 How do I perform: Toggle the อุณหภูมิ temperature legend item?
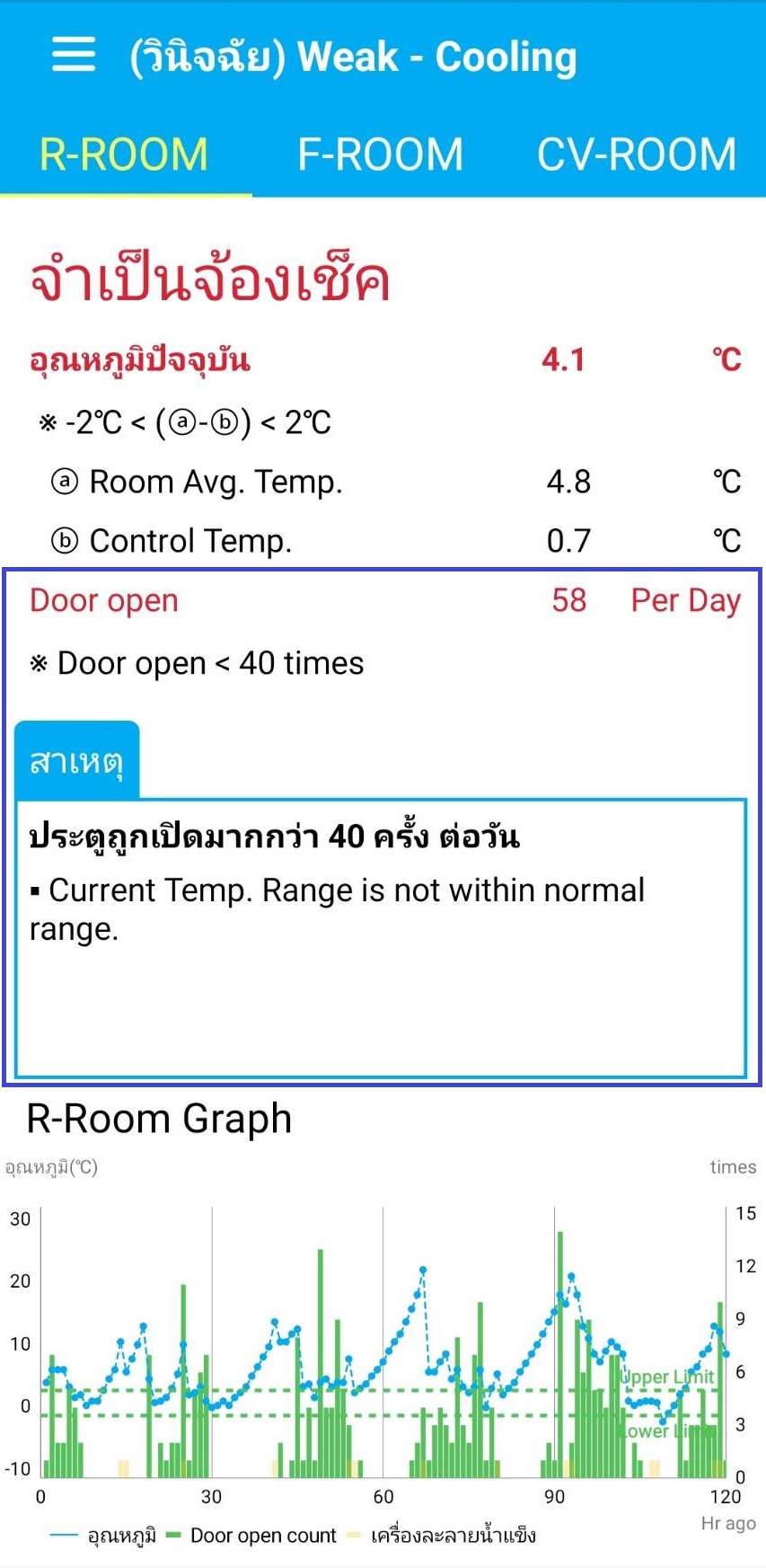tap(103, 1535)
